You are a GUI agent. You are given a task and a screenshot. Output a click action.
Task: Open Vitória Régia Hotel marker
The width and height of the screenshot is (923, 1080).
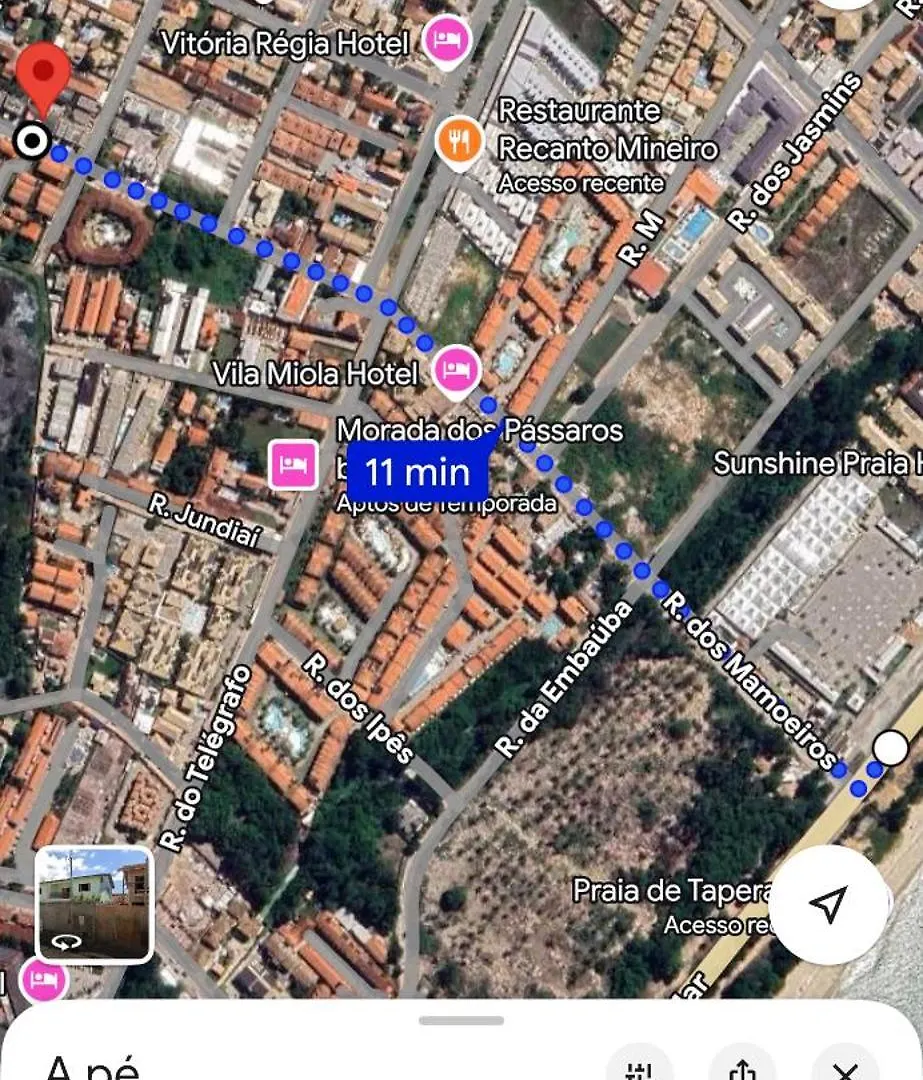coord(447,41)
